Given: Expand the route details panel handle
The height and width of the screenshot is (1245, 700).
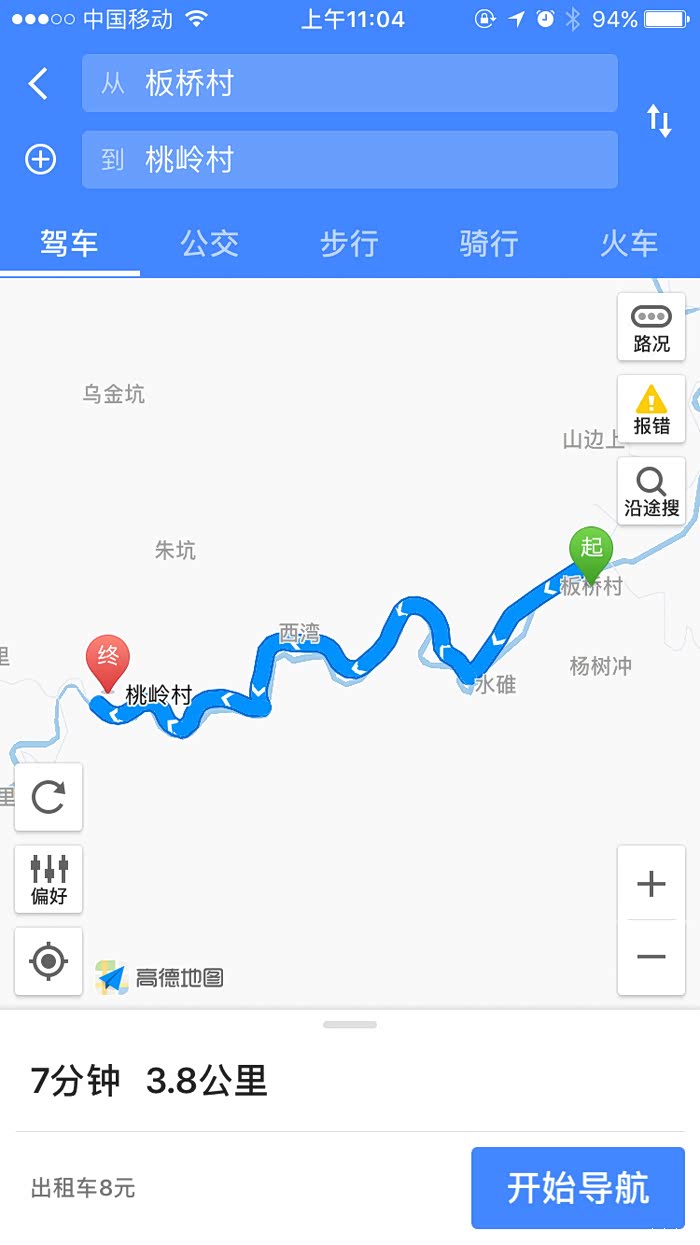Looking at the screenshot, I should pyautogui.click(x=350, y=1025).
